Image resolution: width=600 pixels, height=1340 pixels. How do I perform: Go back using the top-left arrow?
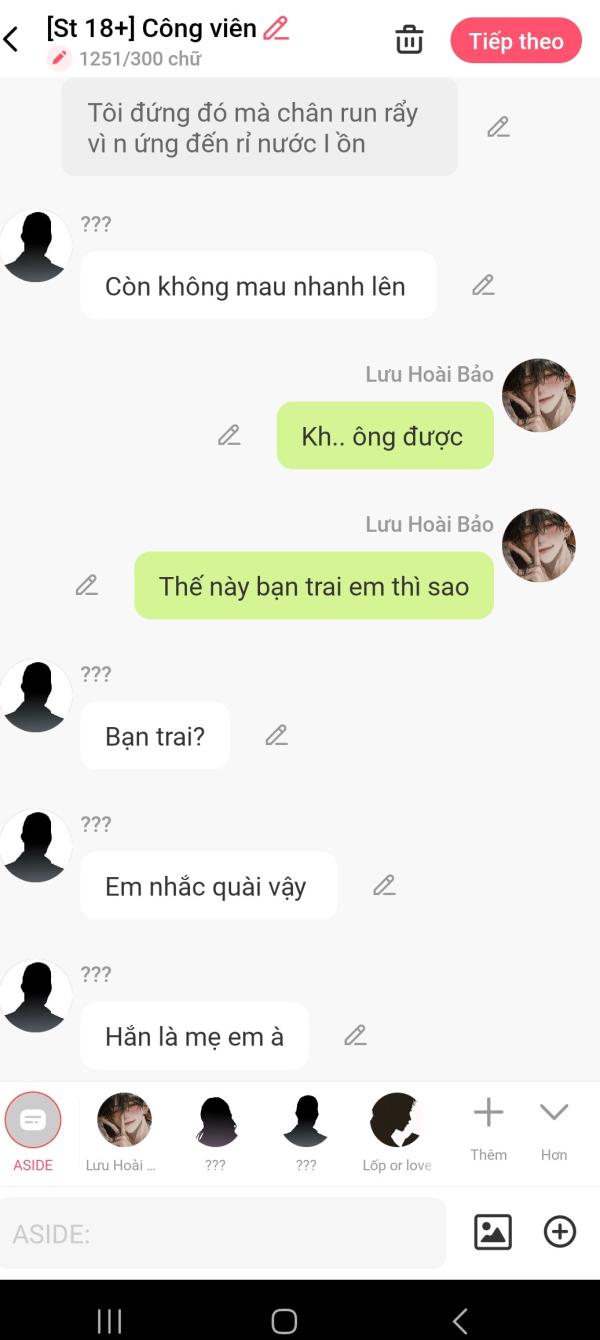[11, 40]
